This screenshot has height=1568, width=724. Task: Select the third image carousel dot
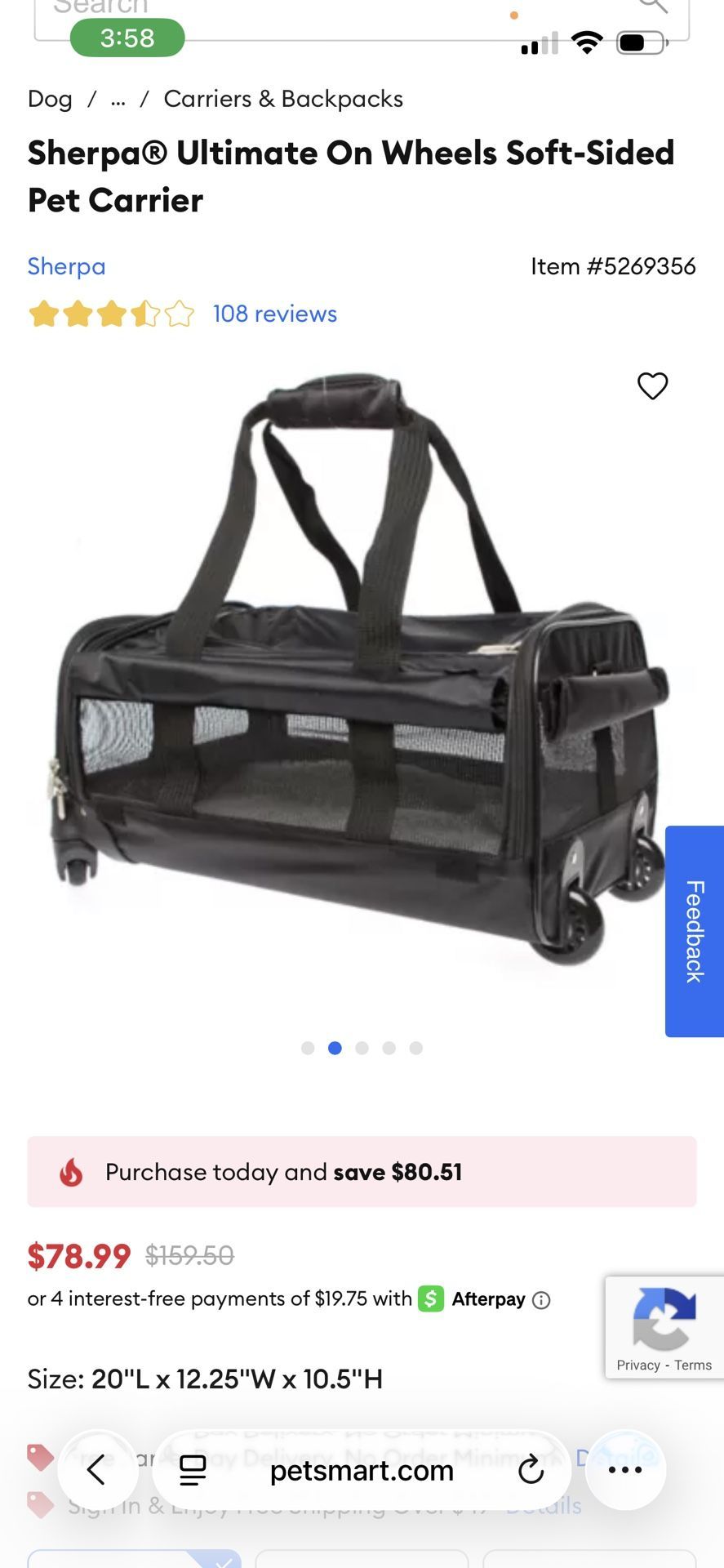pos(362,1048)
